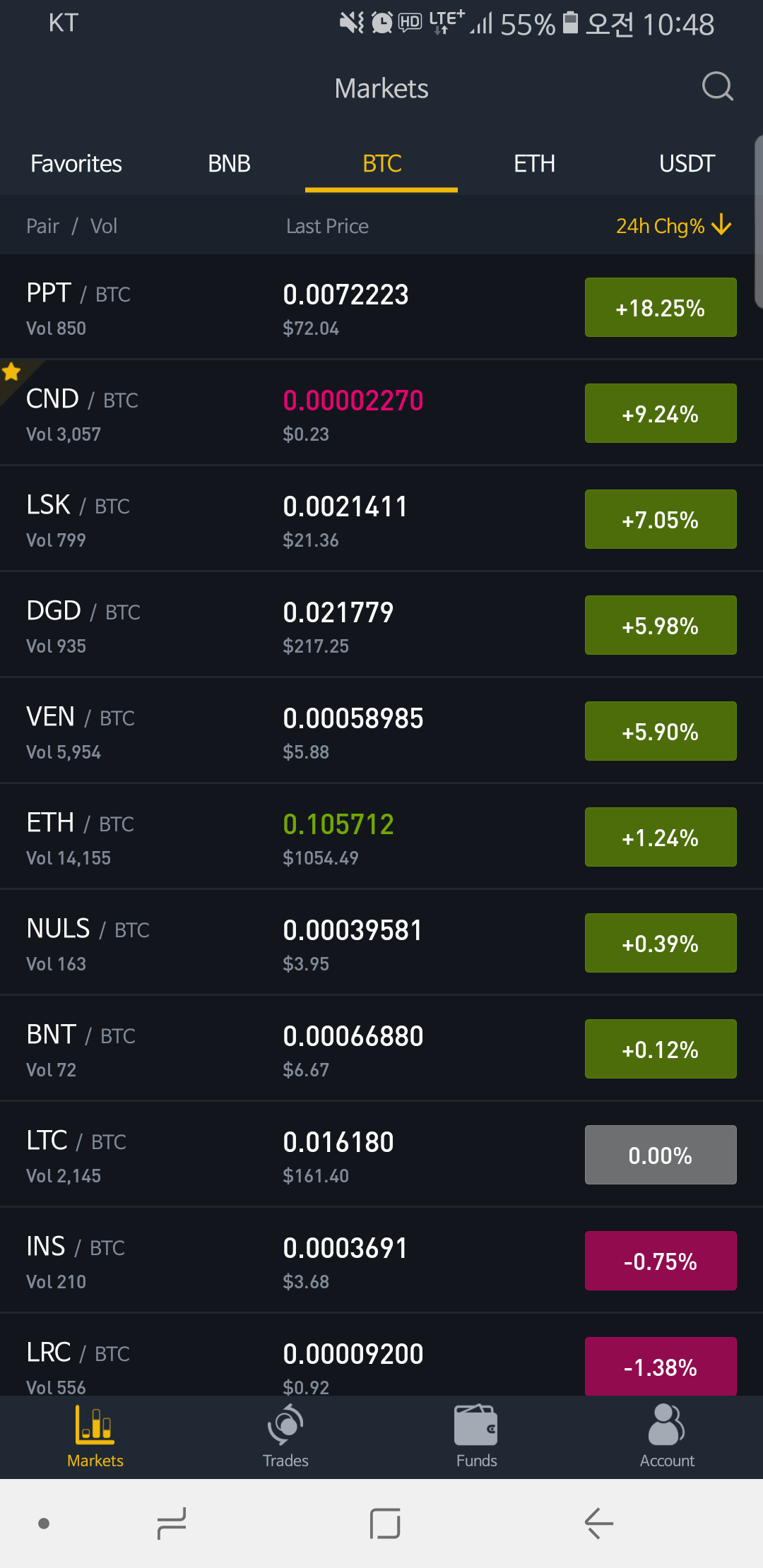Open the NULS / BTC pair
Image resolution: width=763 pixels, height=1568 pixels.
coord(283,944)
